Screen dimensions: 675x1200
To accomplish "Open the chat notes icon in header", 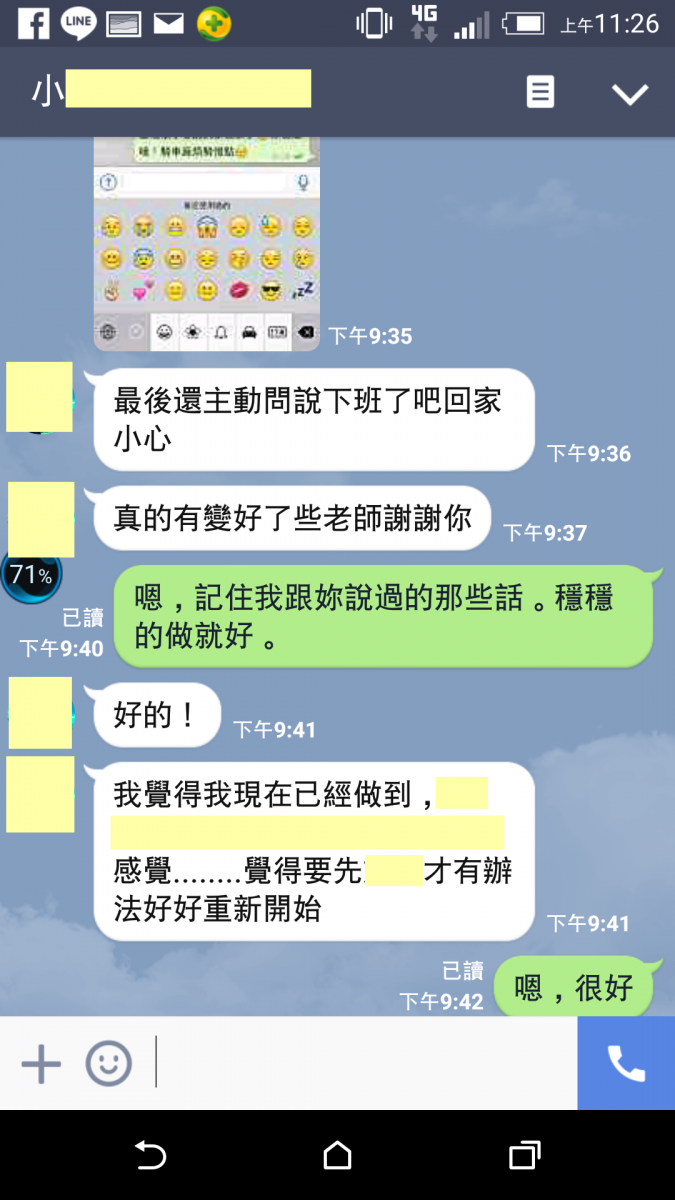I will (540, 93).
